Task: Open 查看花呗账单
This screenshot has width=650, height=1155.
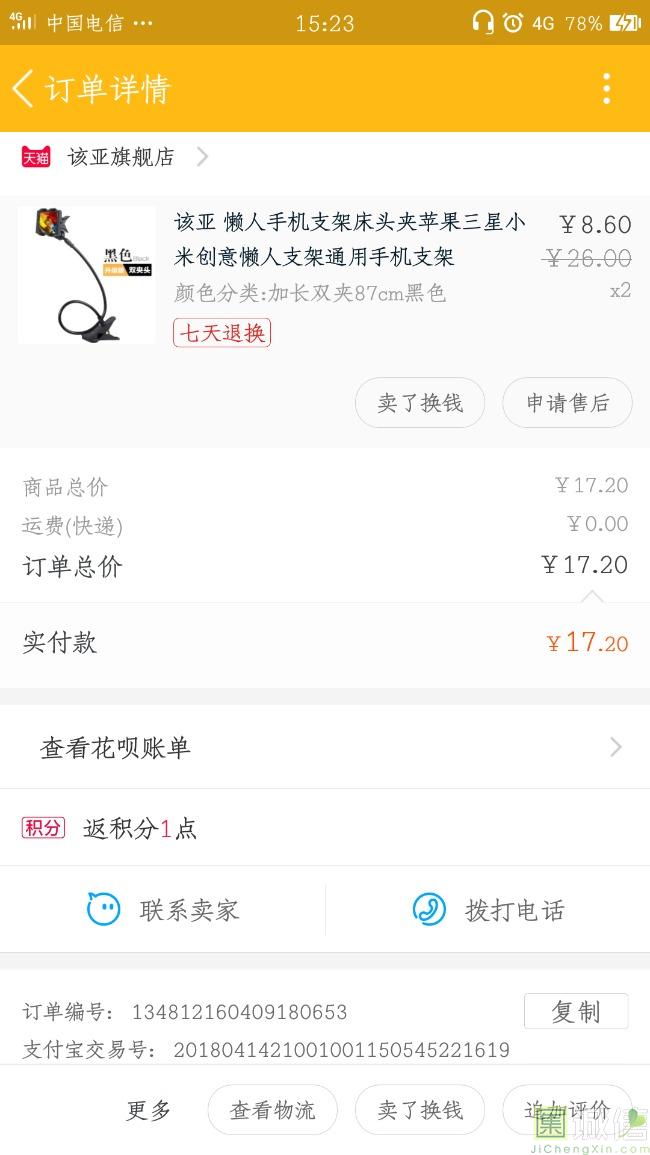Action: pyautogui.click(x=325, y=747)
